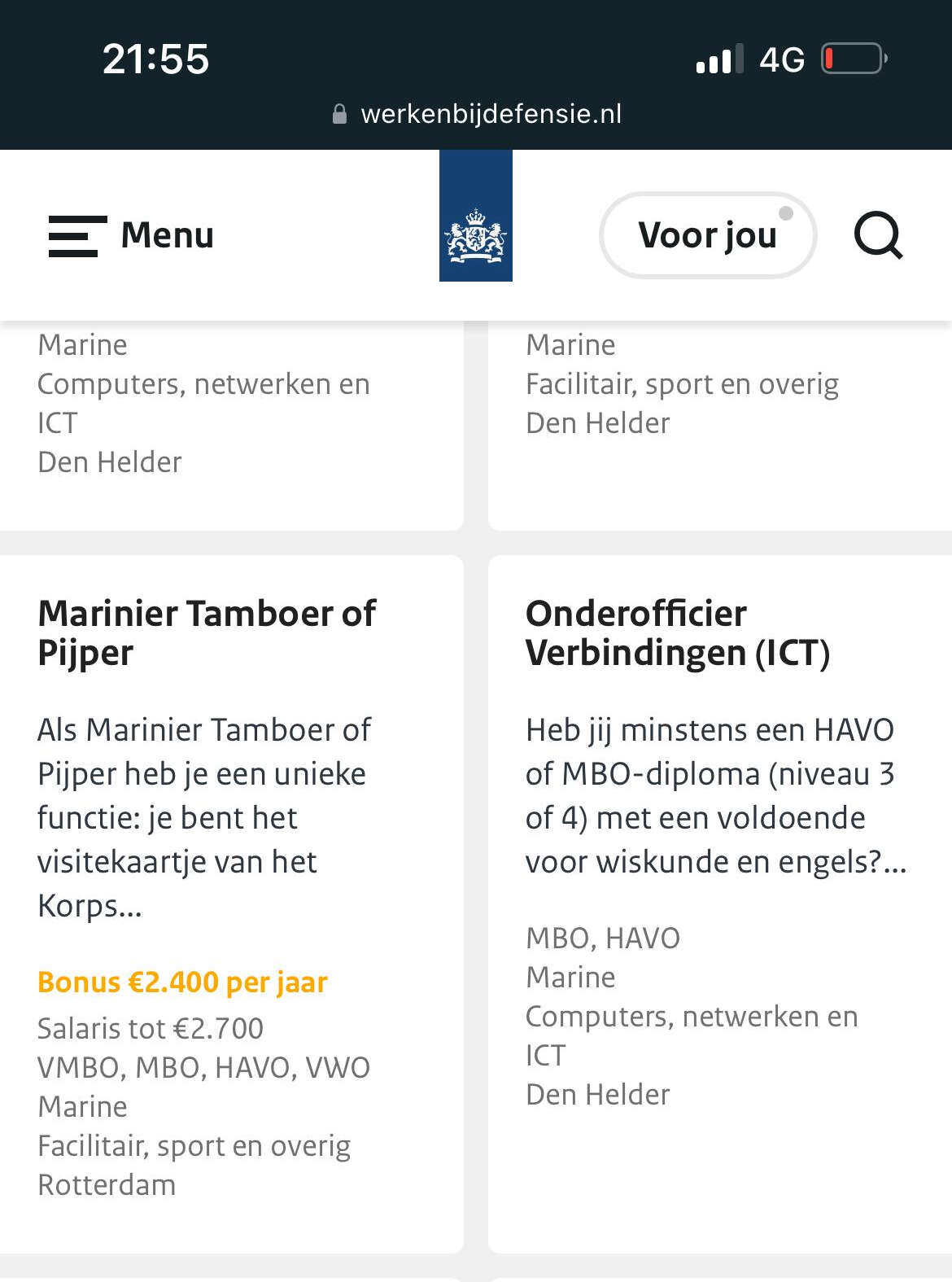Open the Menu drawer
Image resolution: width=952 pixels, height=1282 pixels.
[x=131, y=236]
